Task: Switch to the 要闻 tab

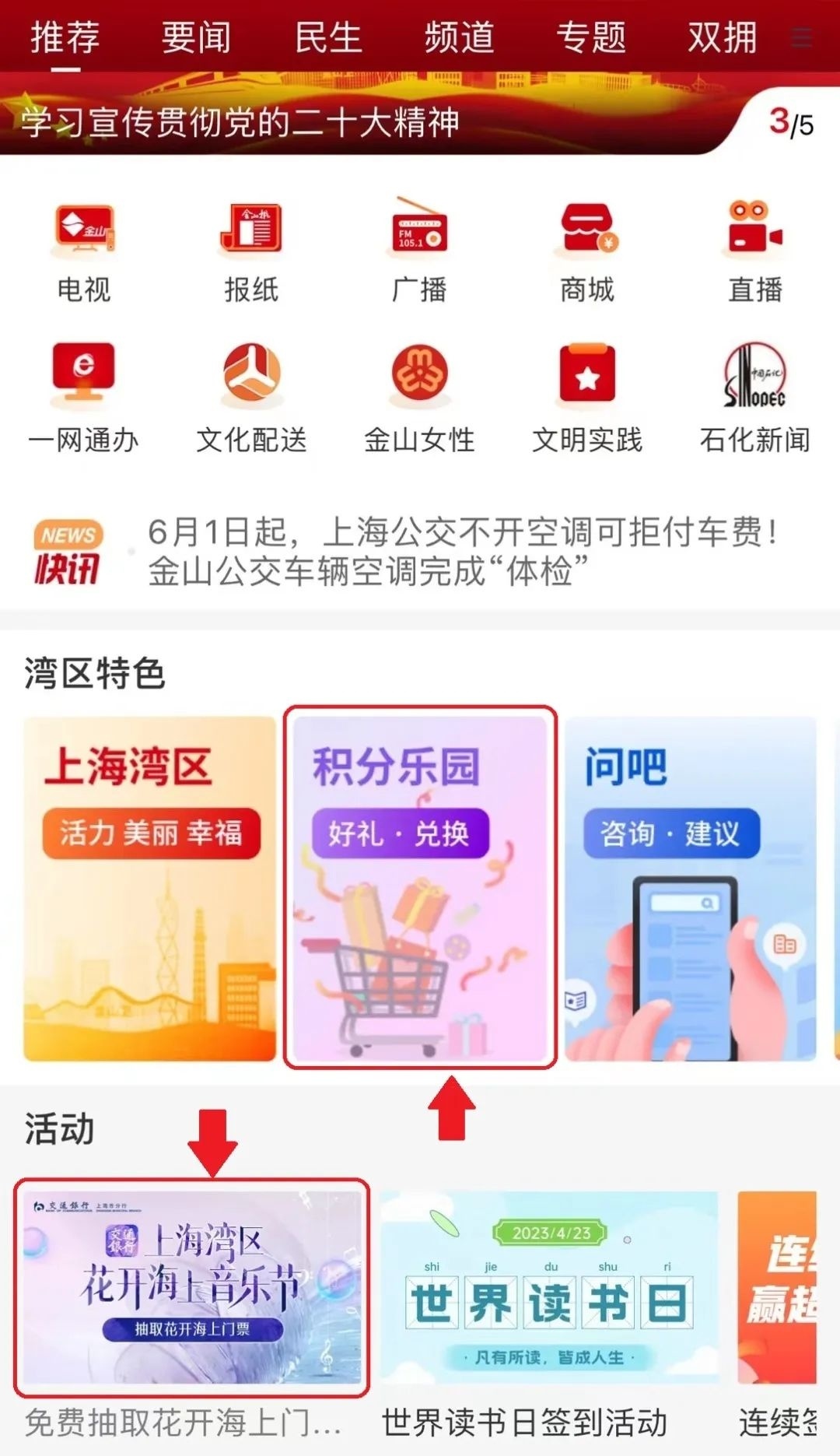Action: (196, 37)
